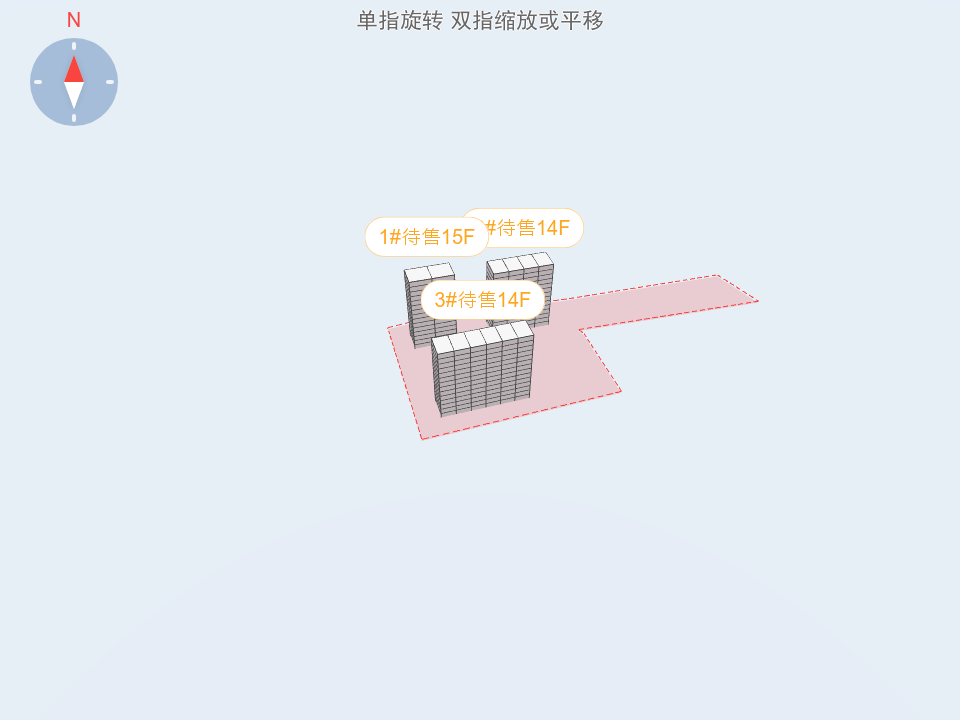The image size is (960, 720).
Task: Select the 1#待售15F building label
Action: click(x=426, y=237)
